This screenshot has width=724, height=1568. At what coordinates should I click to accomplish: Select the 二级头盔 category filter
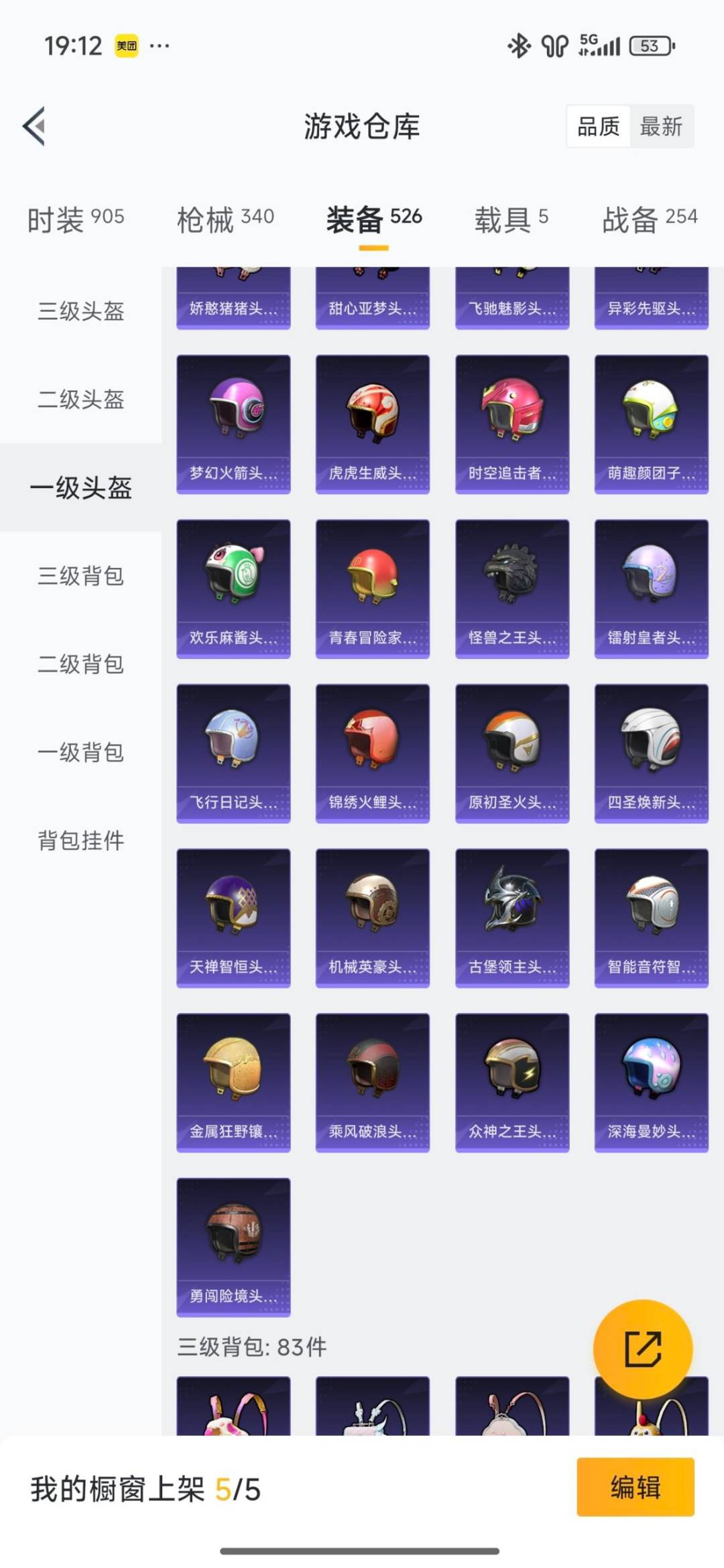point(80,401)
